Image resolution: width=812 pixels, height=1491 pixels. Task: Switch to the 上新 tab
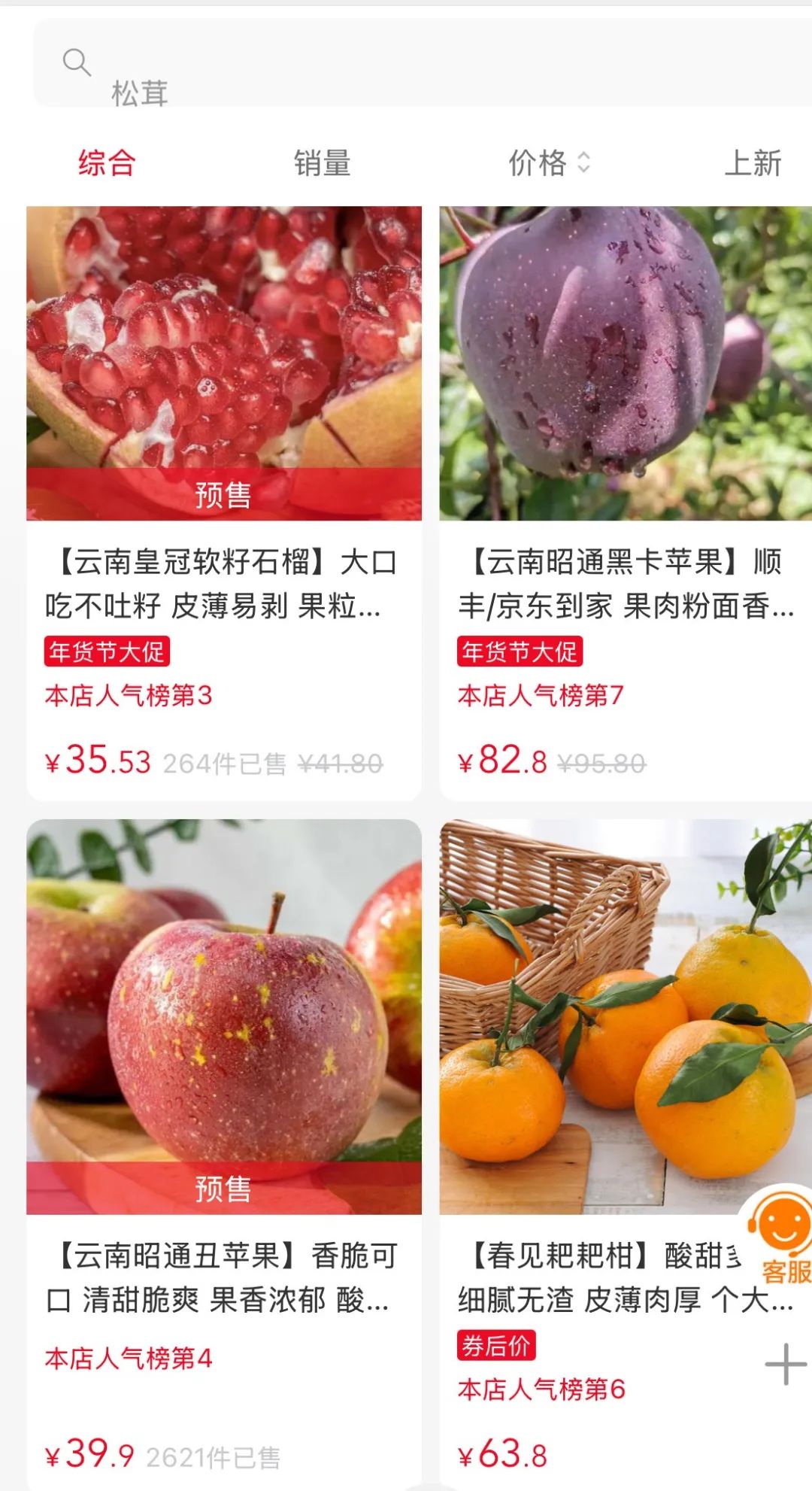click(x=752, y=163)
